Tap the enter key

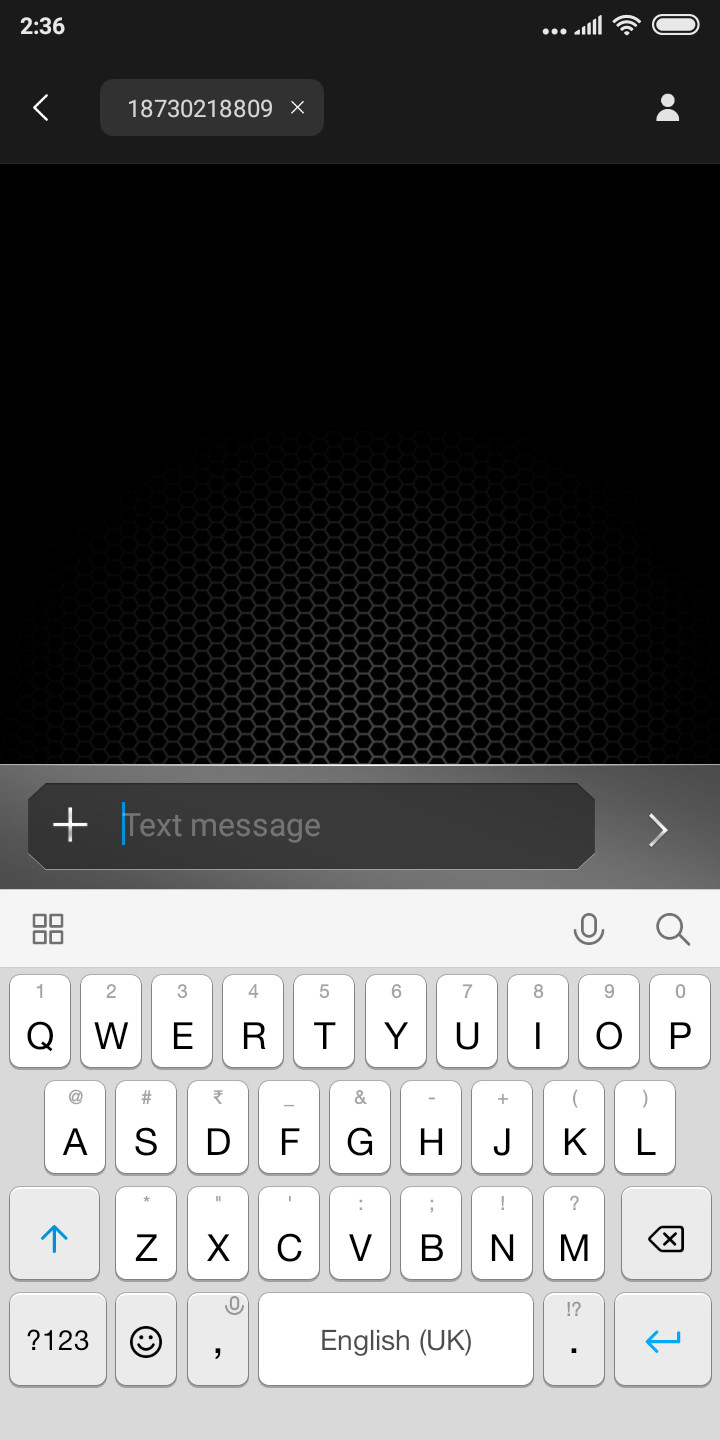(662, 1340)
